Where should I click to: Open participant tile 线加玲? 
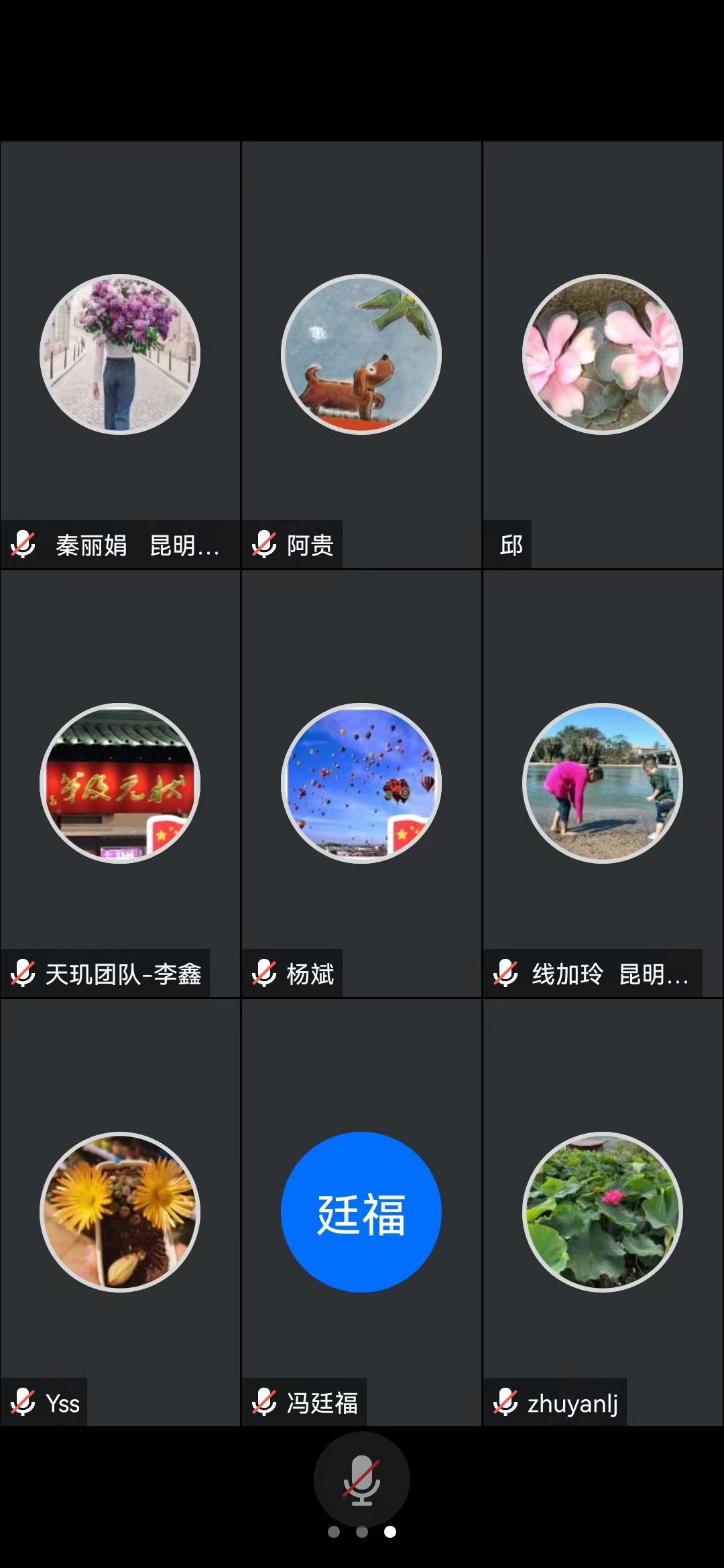(x=603, y=784)
